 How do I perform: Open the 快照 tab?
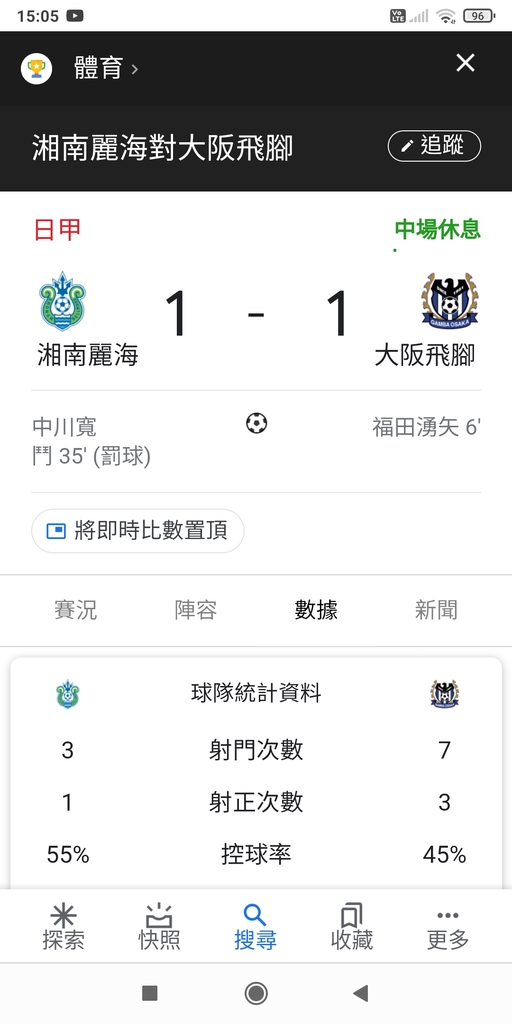(159, 927)
